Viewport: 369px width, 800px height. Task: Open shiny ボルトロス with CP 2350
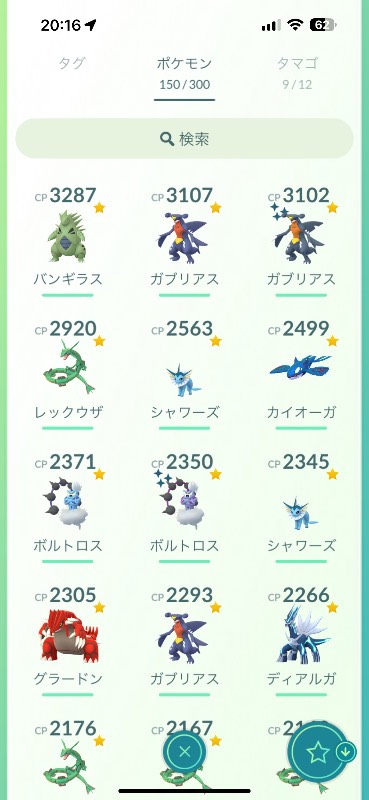pos(184,507)
